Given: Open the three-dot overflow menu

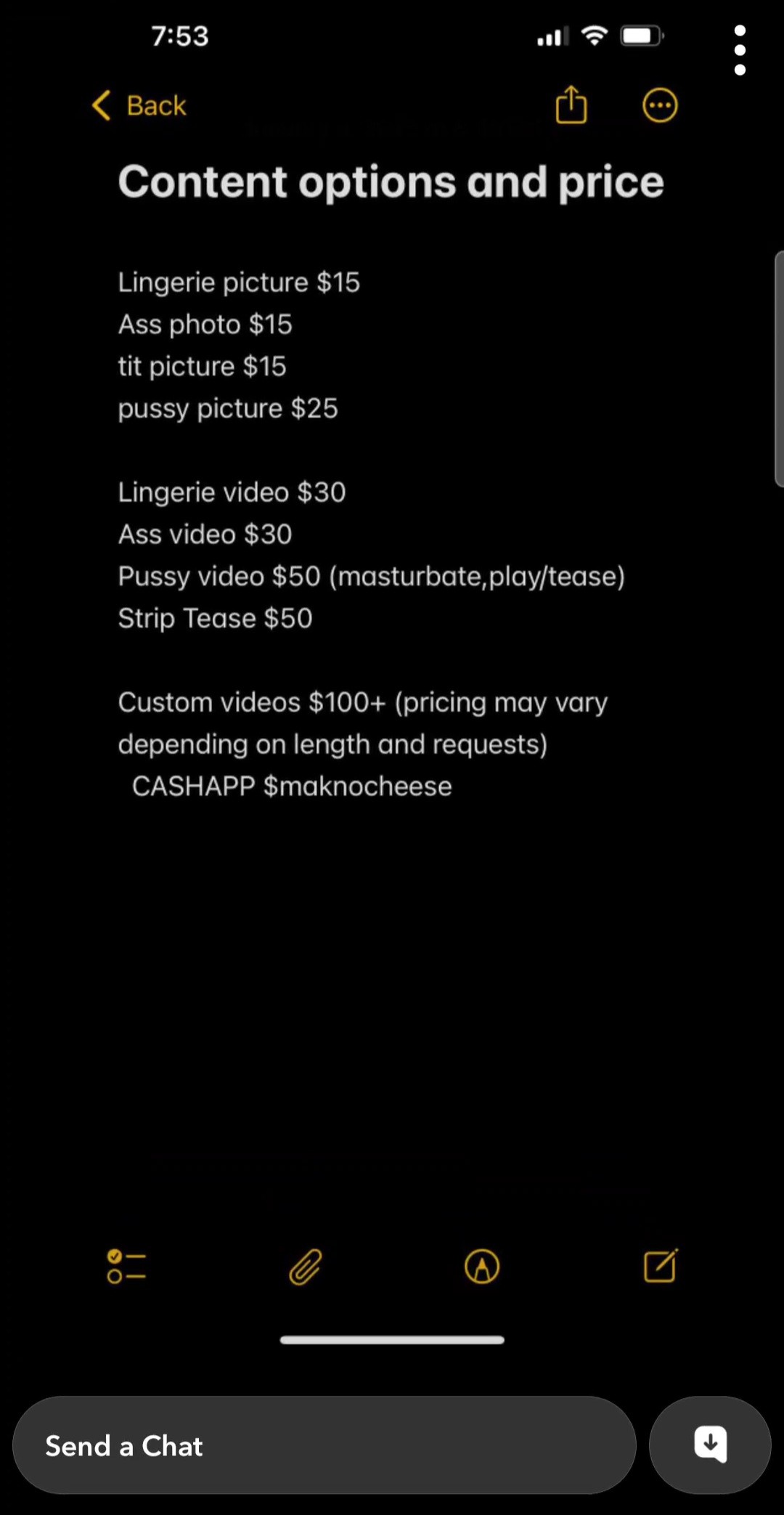Looking at the screenshot, I should click(740, 50).
